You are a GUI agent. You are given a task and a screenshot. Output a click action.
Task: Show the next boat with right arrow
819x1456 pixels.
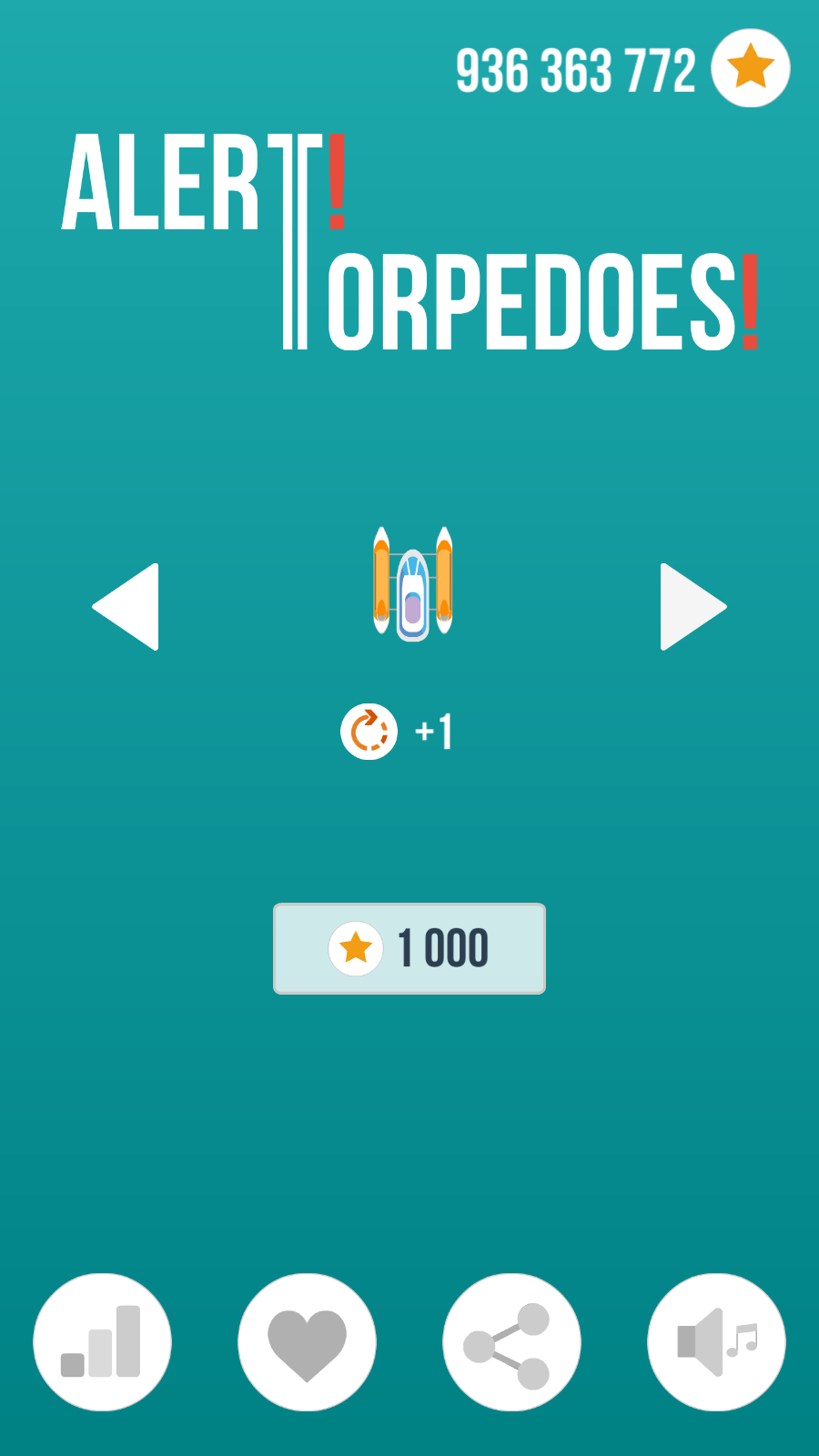[x=692, y=607]
